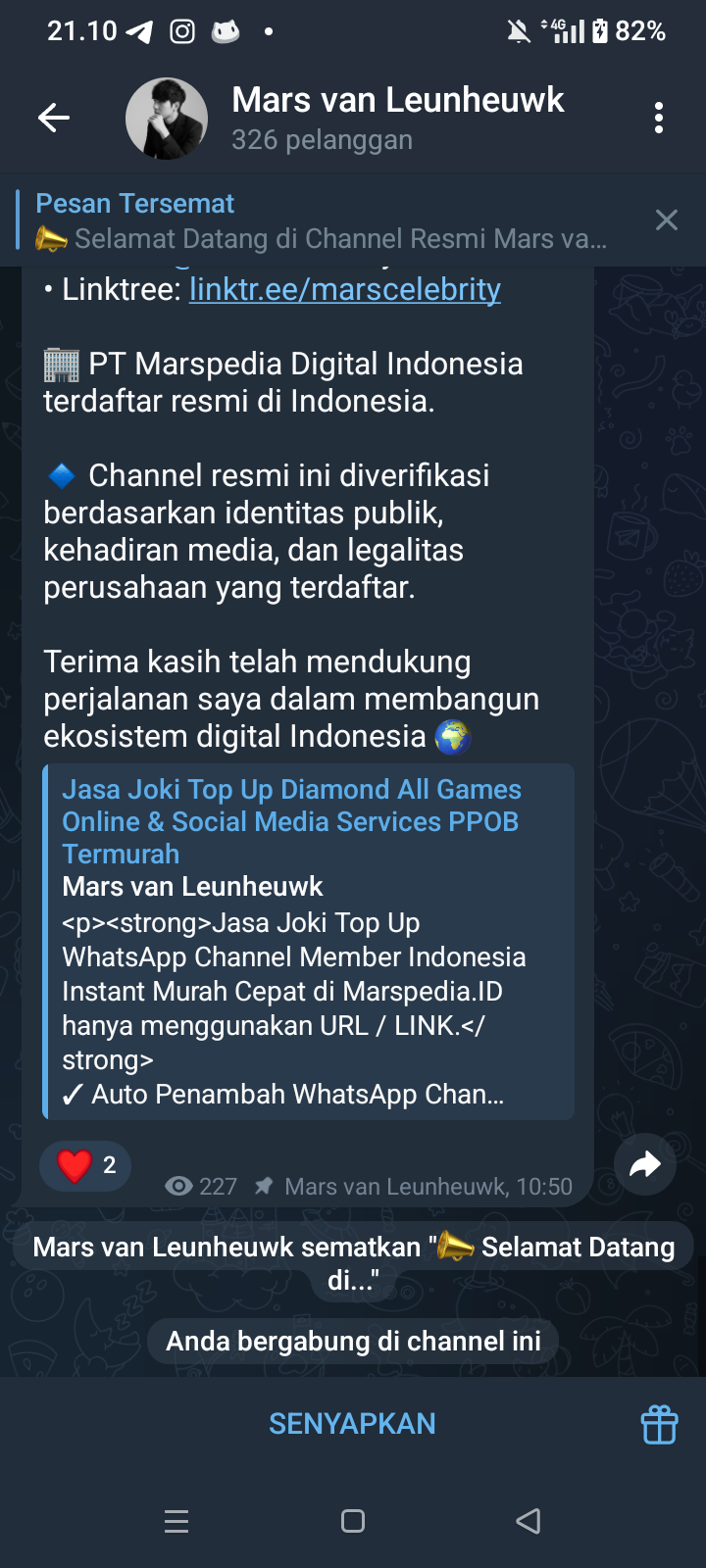Open the three-dot overflow menu
The height and width of the screenshot is (1568, 706).
[x=659, y=119]
